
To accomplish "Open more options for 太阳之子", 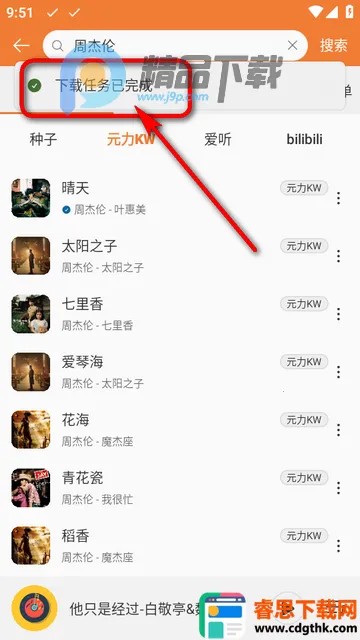I will click(x=338, y=256).
